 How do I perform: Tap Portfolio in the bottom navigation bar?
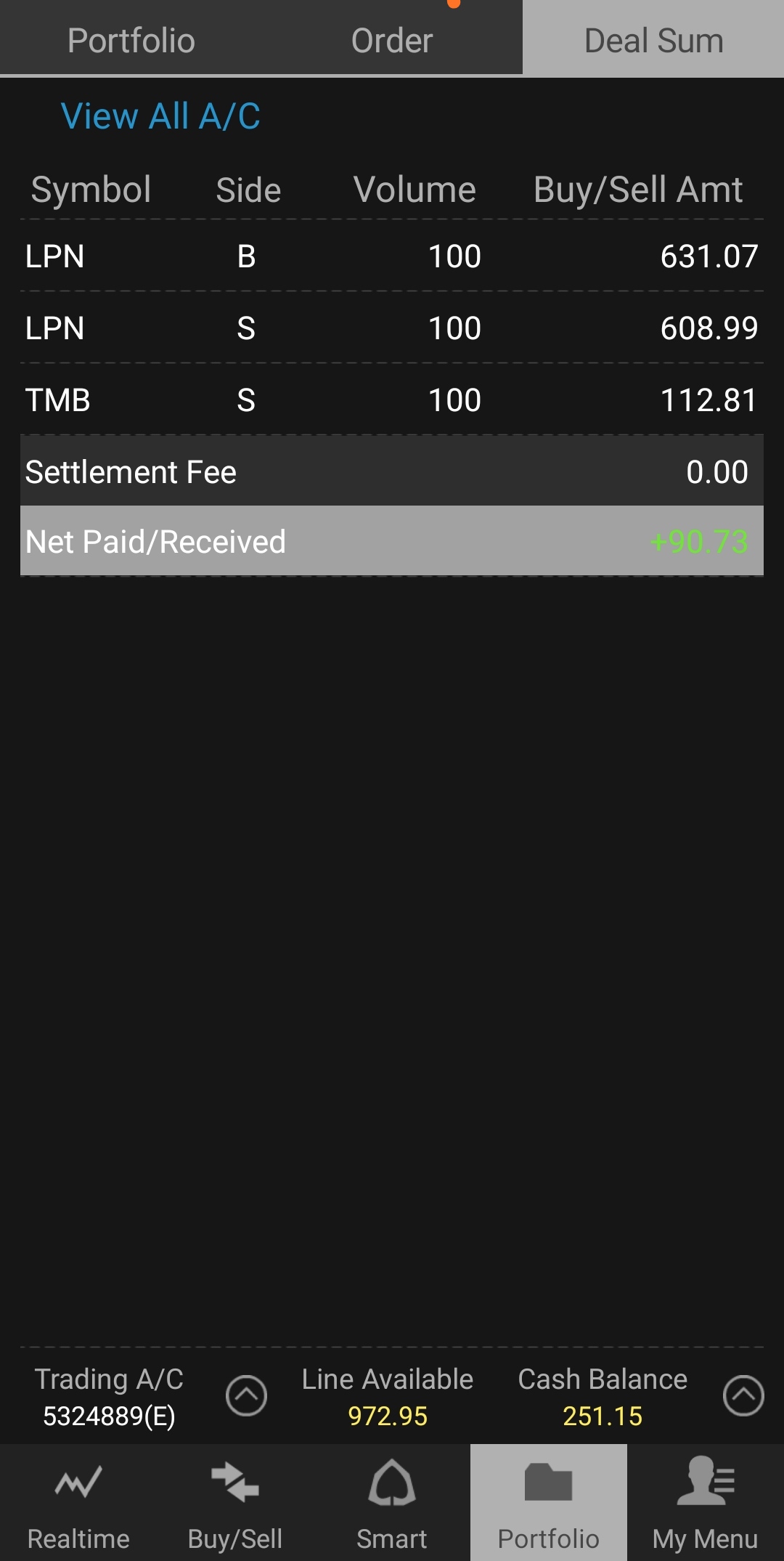[549, 1503]
